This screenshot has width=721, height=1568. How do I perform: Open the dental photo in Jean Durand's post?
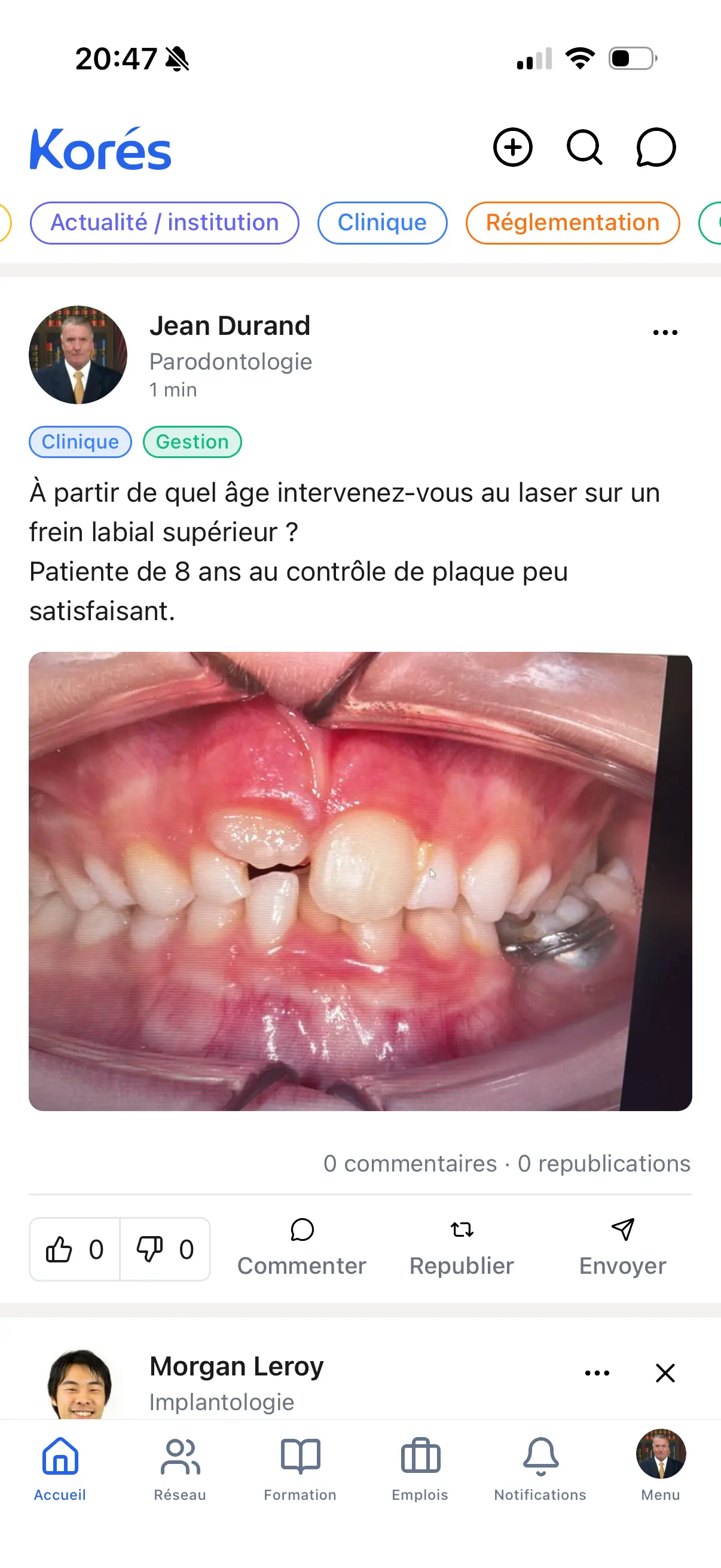click(360, 881)
